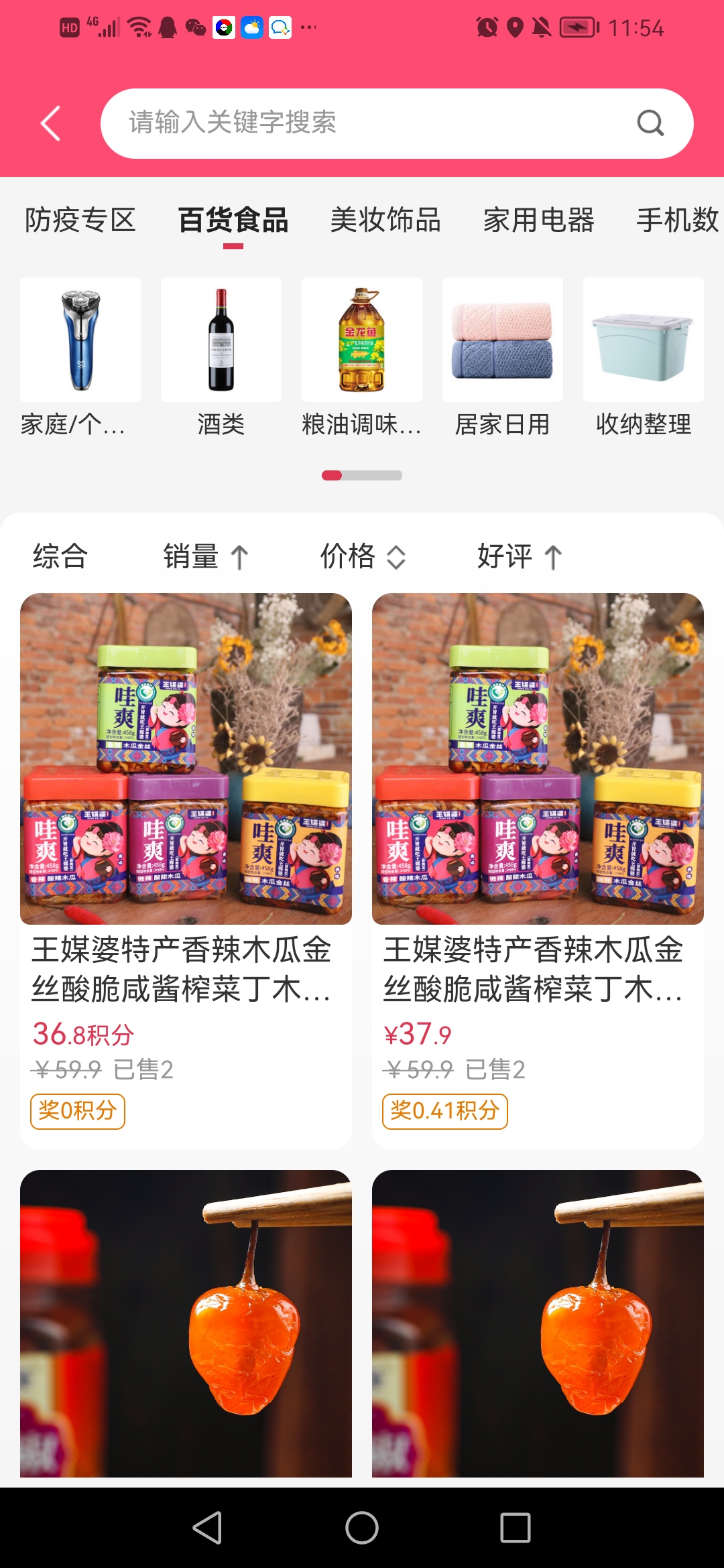Select the 百货食品 tab
This screenshot has width=724, height=1568.
[233, 220]
